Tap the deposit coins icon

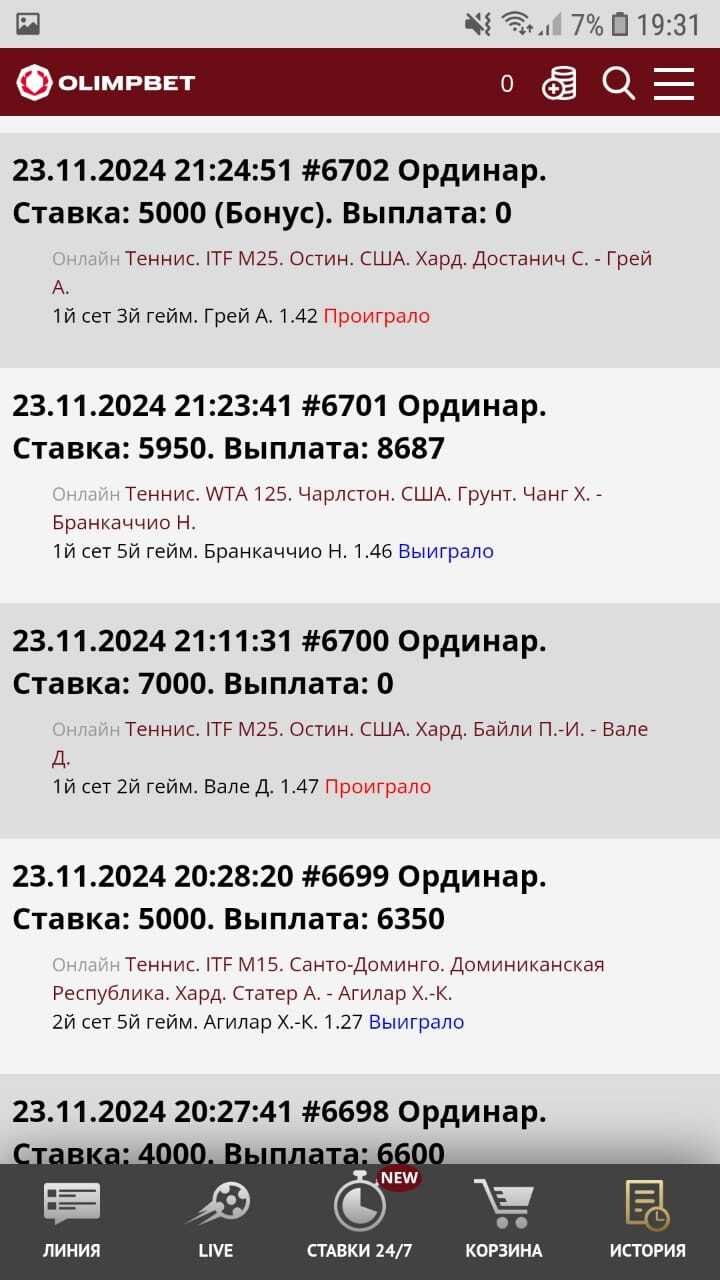click(x=559, y=84)
